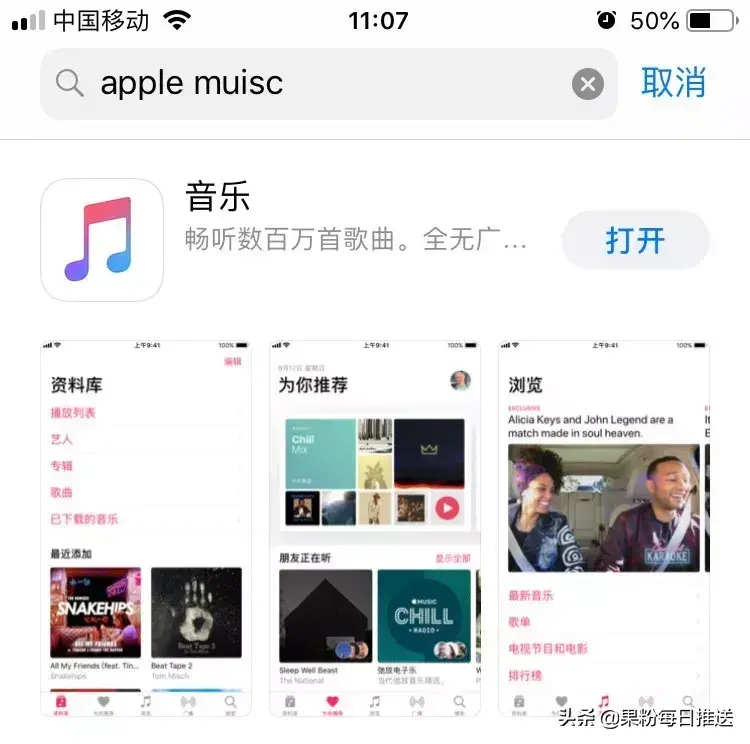This screenshot has width=750, height=744.
Task: Clear the search text
Action: click(x=588, y=84)
